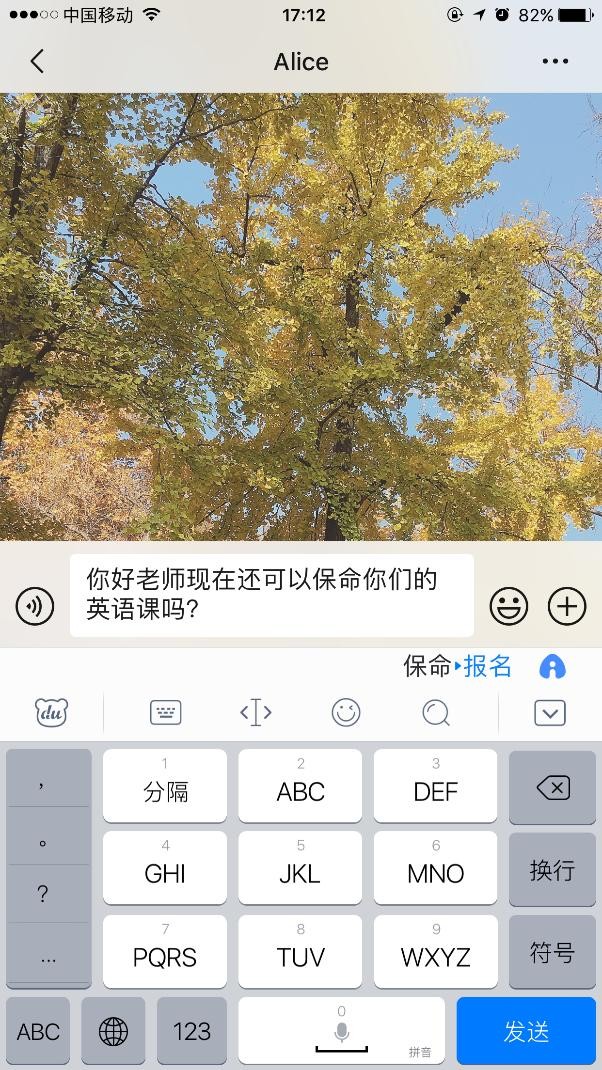Tap the message text field
Image resolution: width=602 pixels, height=1070 pixels.
tap(272, 595)
